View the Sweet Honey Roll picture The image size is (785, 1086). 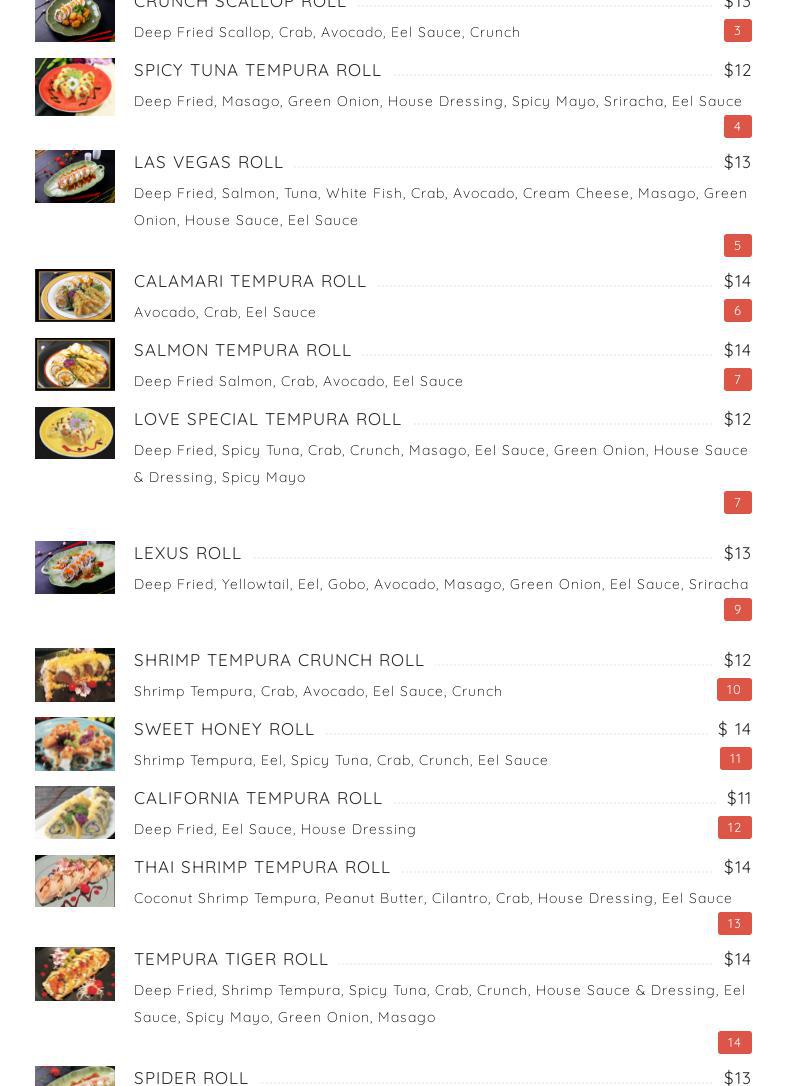pos(75,743)
